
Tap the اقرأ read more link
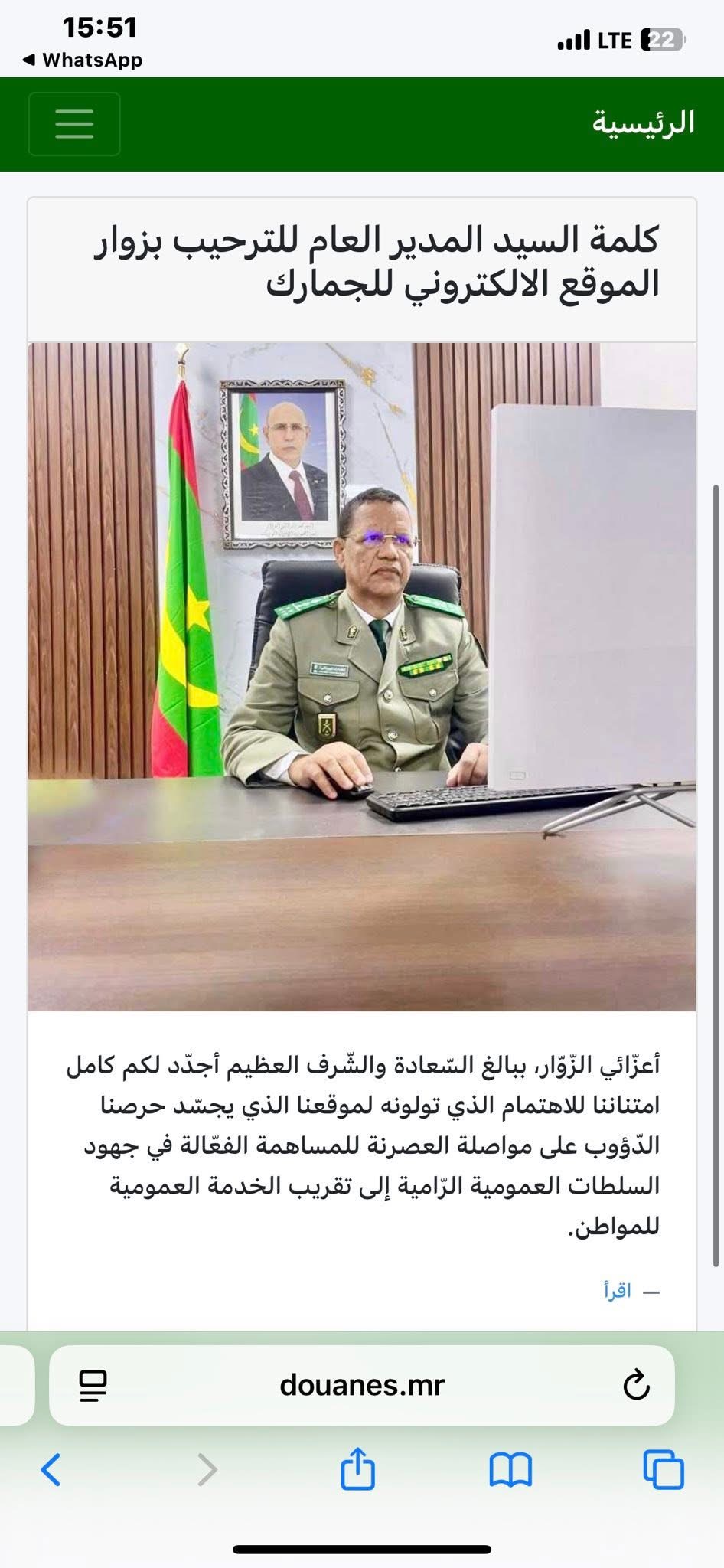[x=618, y=1291]
